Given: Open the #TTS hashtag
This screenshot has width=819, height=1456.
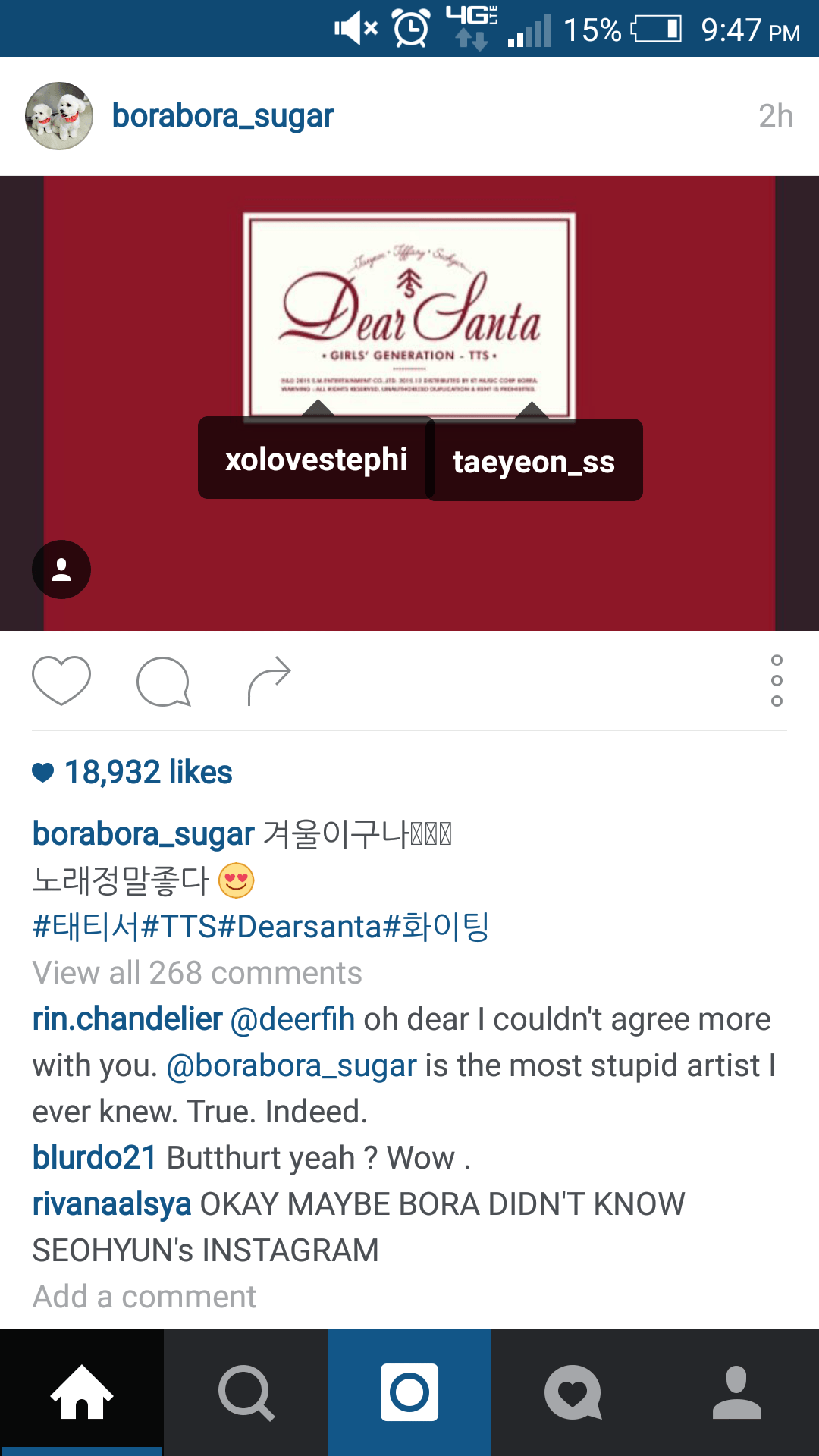Looking at the screenshot, I should (179, 927).
